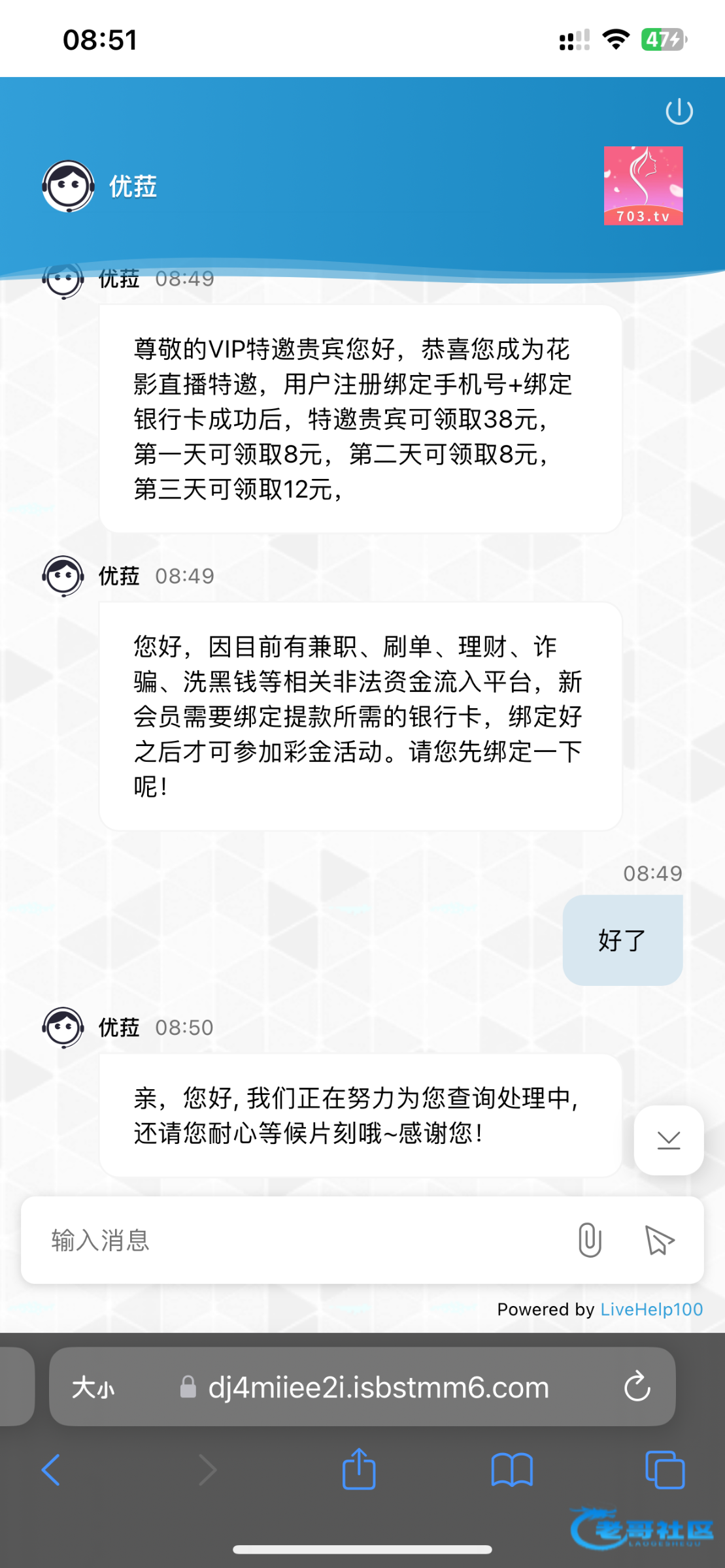Open the Safari share sheet

click(359, 1470)
